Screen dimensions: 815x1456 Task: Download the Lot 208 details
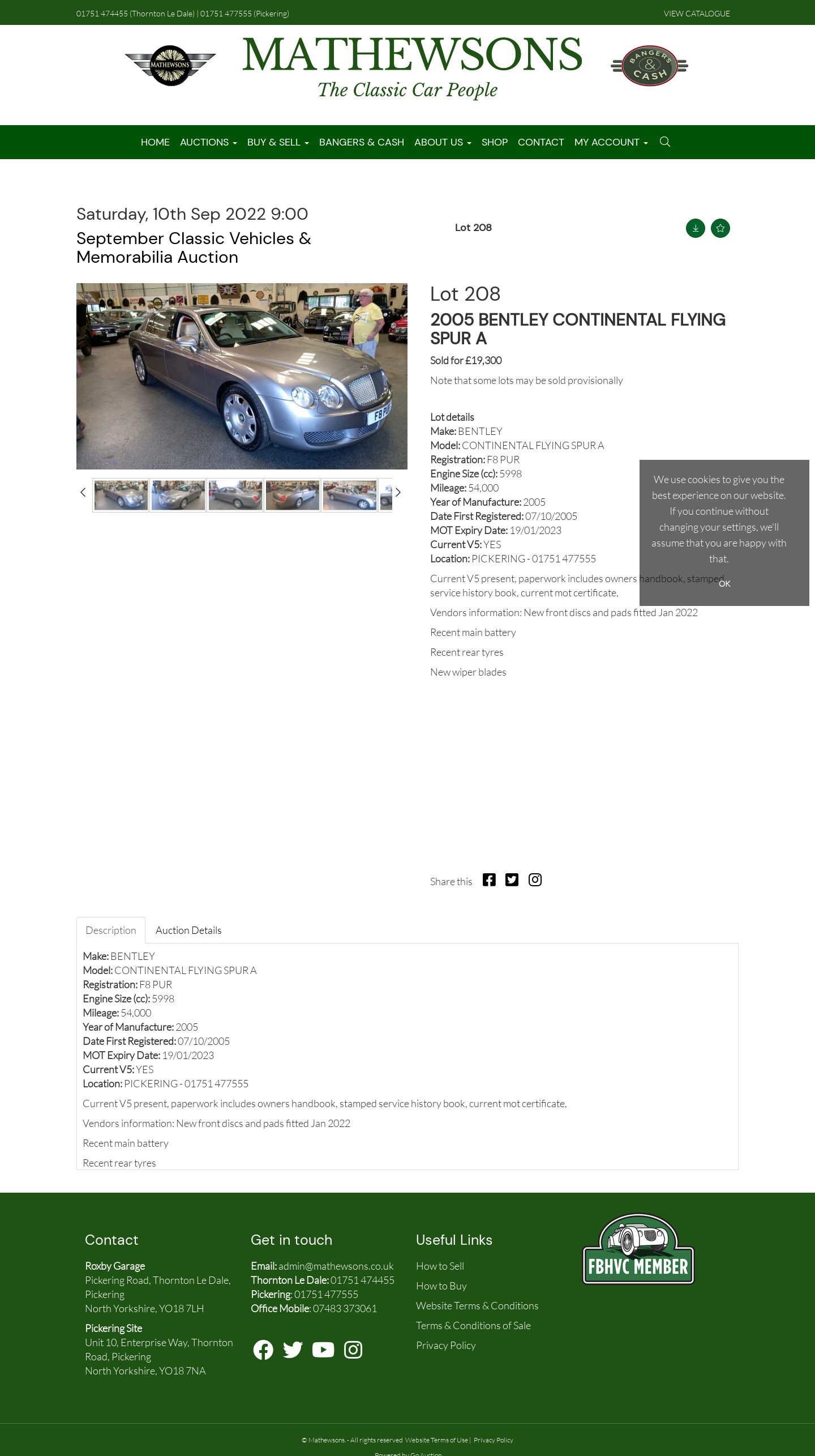[x=696, y=228]
